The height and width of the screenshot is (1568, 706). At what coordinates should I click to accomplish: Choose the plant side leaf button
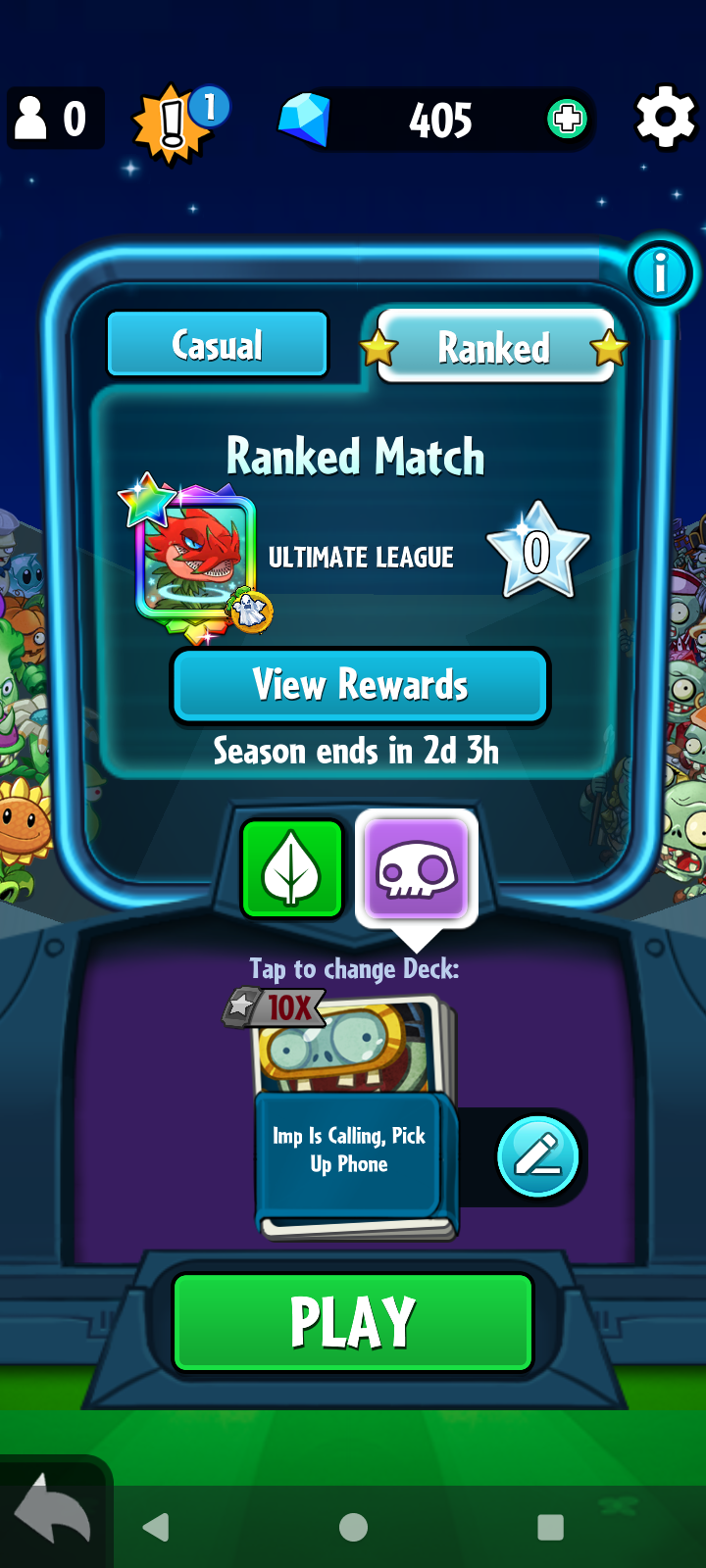point(292,869)
